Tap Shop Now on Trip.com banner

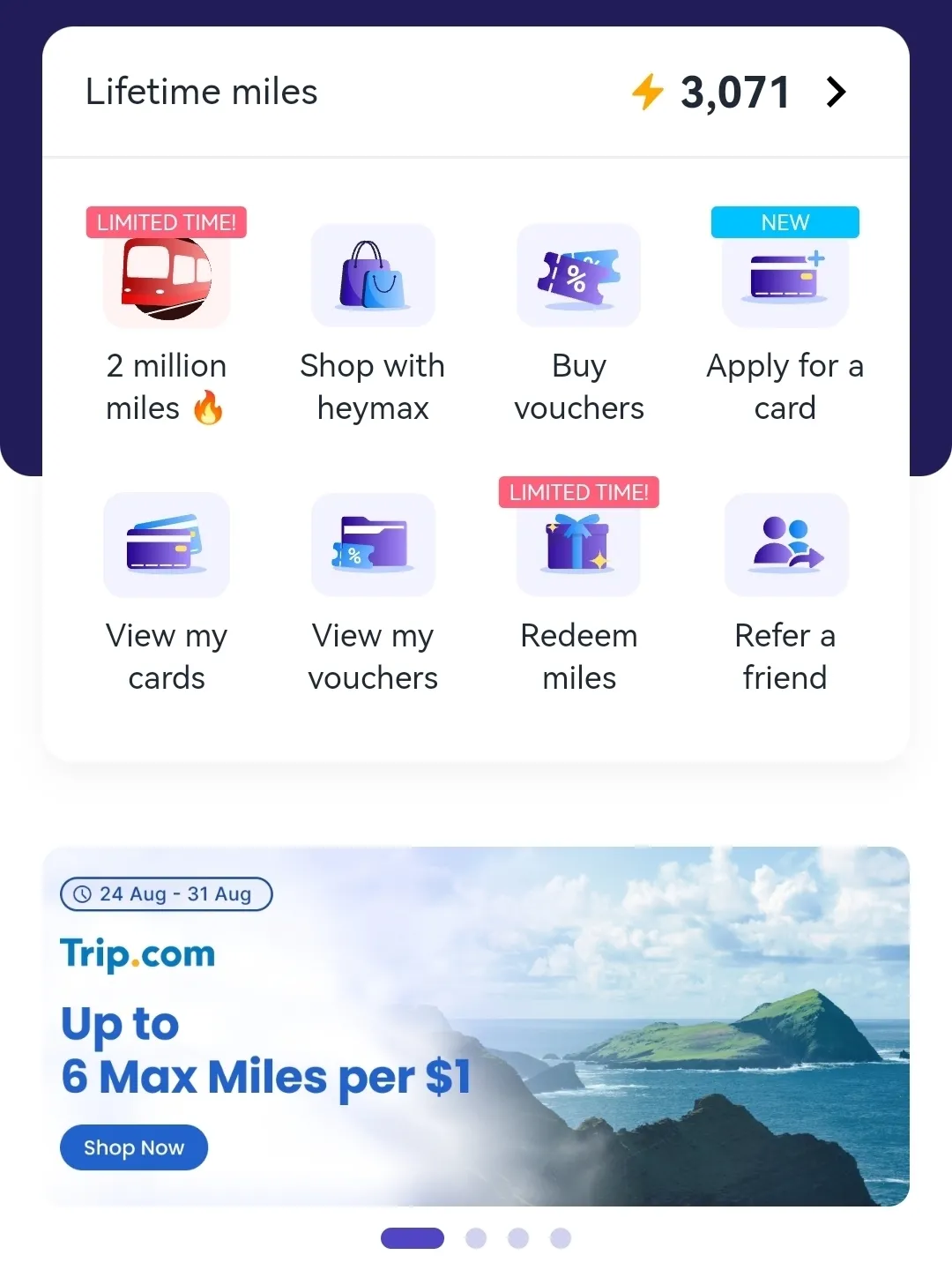click(134, 1147)
